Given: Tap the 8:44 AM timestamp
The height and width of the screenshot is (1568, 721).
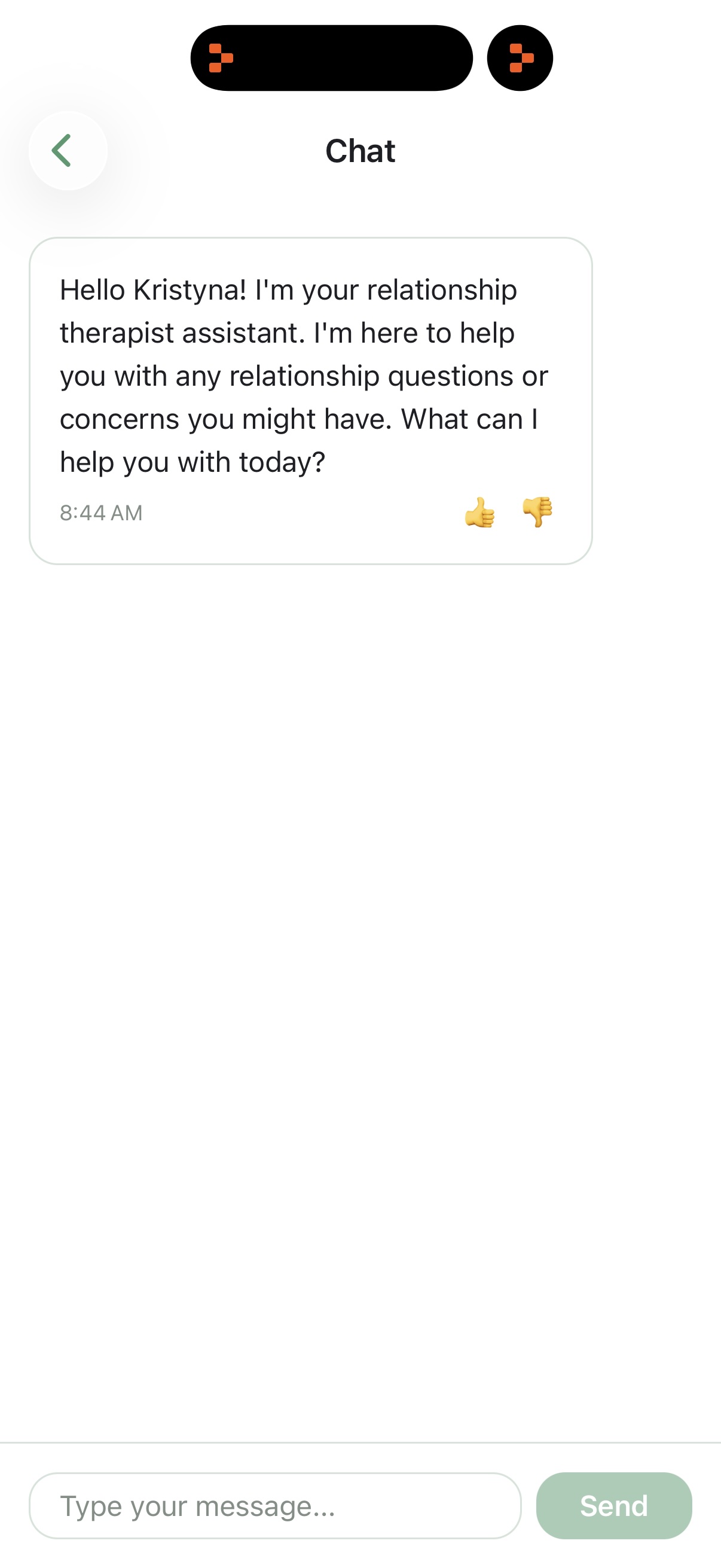Looking at the screenshot, I should (x=100, y=513).
